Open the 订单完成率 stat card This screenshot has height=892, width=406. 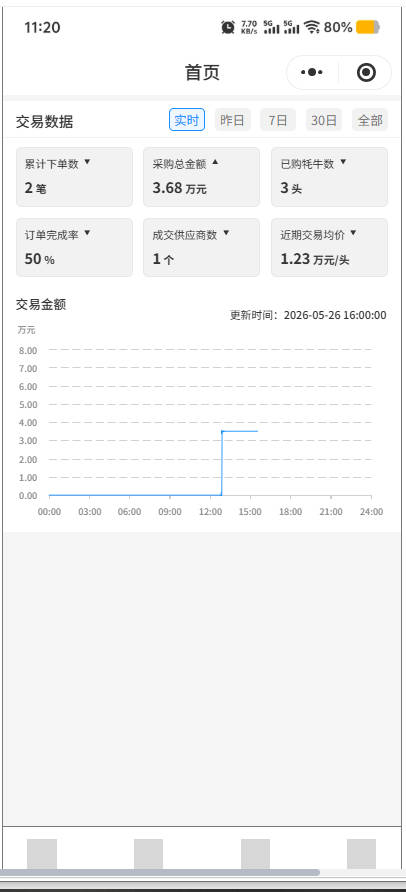[x=74, y=247]
